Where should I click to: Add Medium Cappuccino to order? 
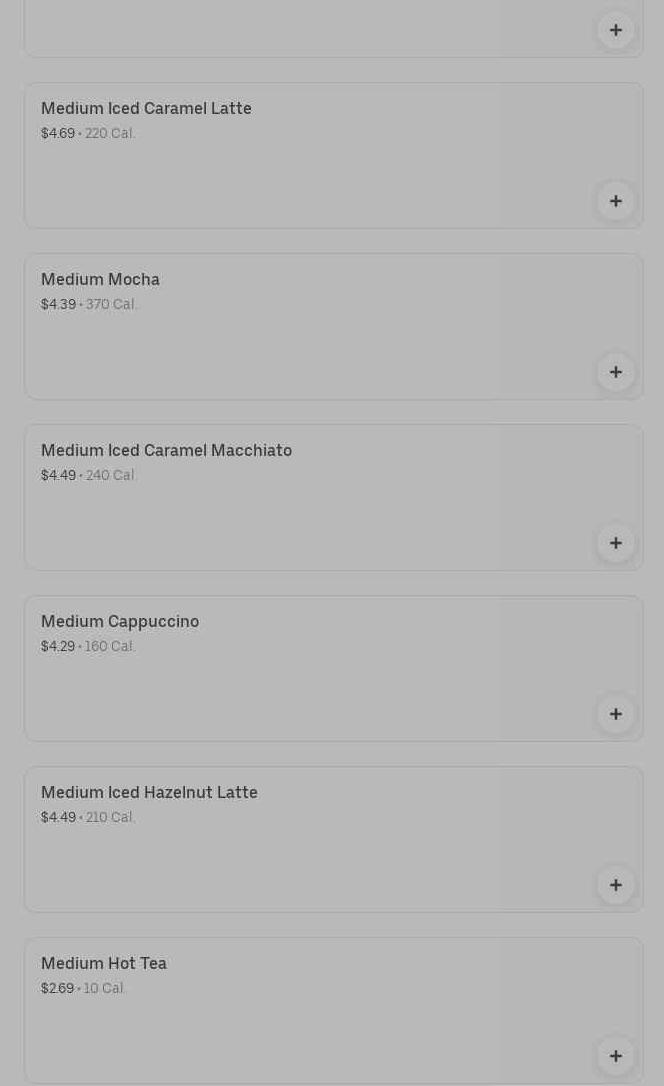coord(615,714)
